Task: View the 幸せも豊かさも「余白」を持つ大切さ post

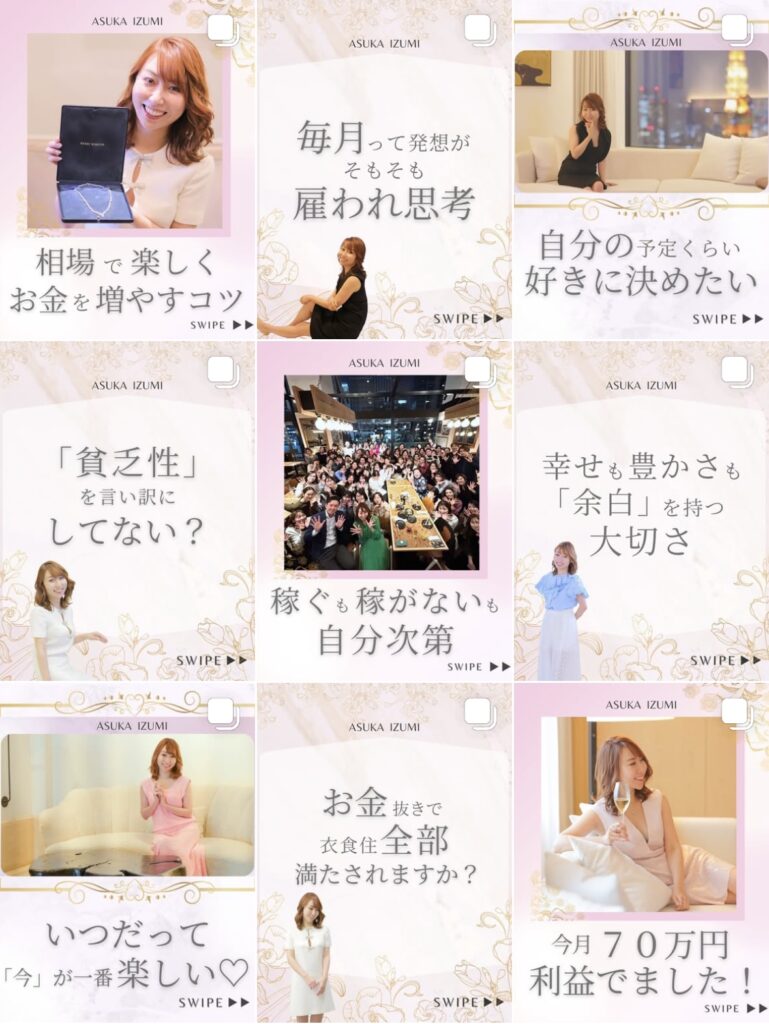Action: tap(641, 511)
